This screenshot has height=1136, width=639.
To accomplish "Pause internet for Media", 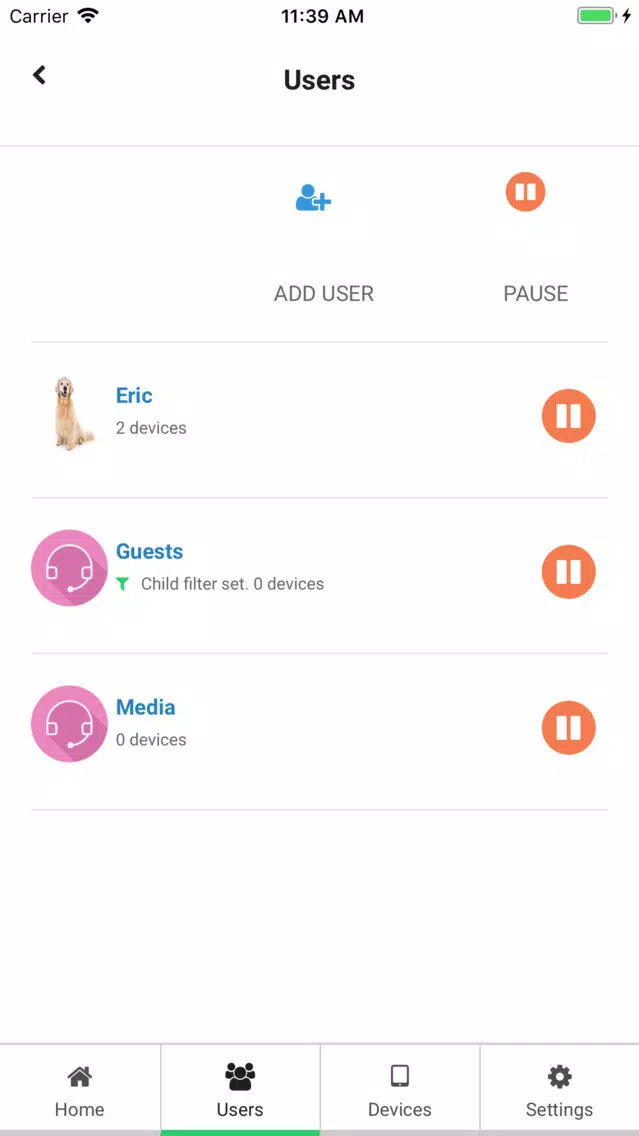I will (569, 727).
